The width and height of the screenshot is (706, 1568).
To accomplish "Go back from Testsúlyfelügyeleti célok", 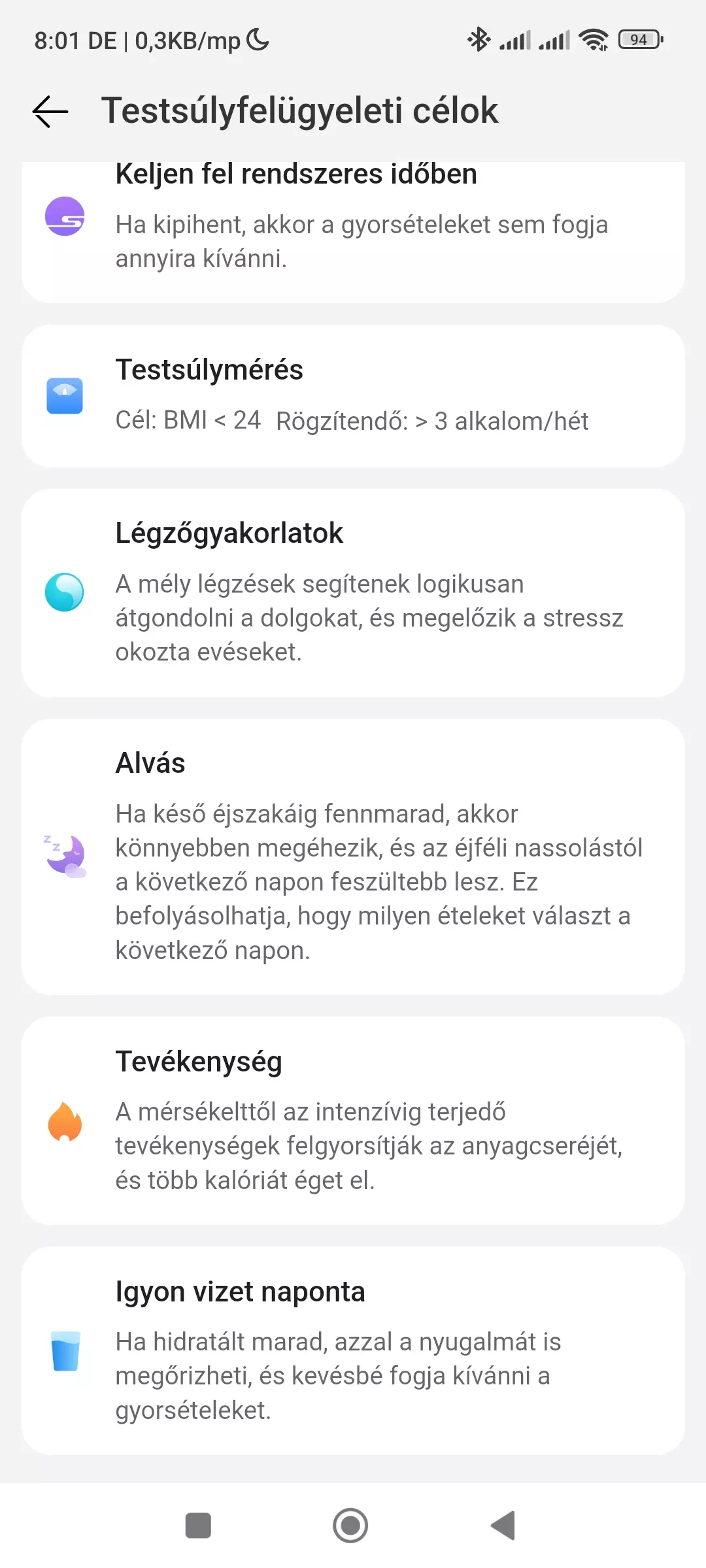I will 50,111.
